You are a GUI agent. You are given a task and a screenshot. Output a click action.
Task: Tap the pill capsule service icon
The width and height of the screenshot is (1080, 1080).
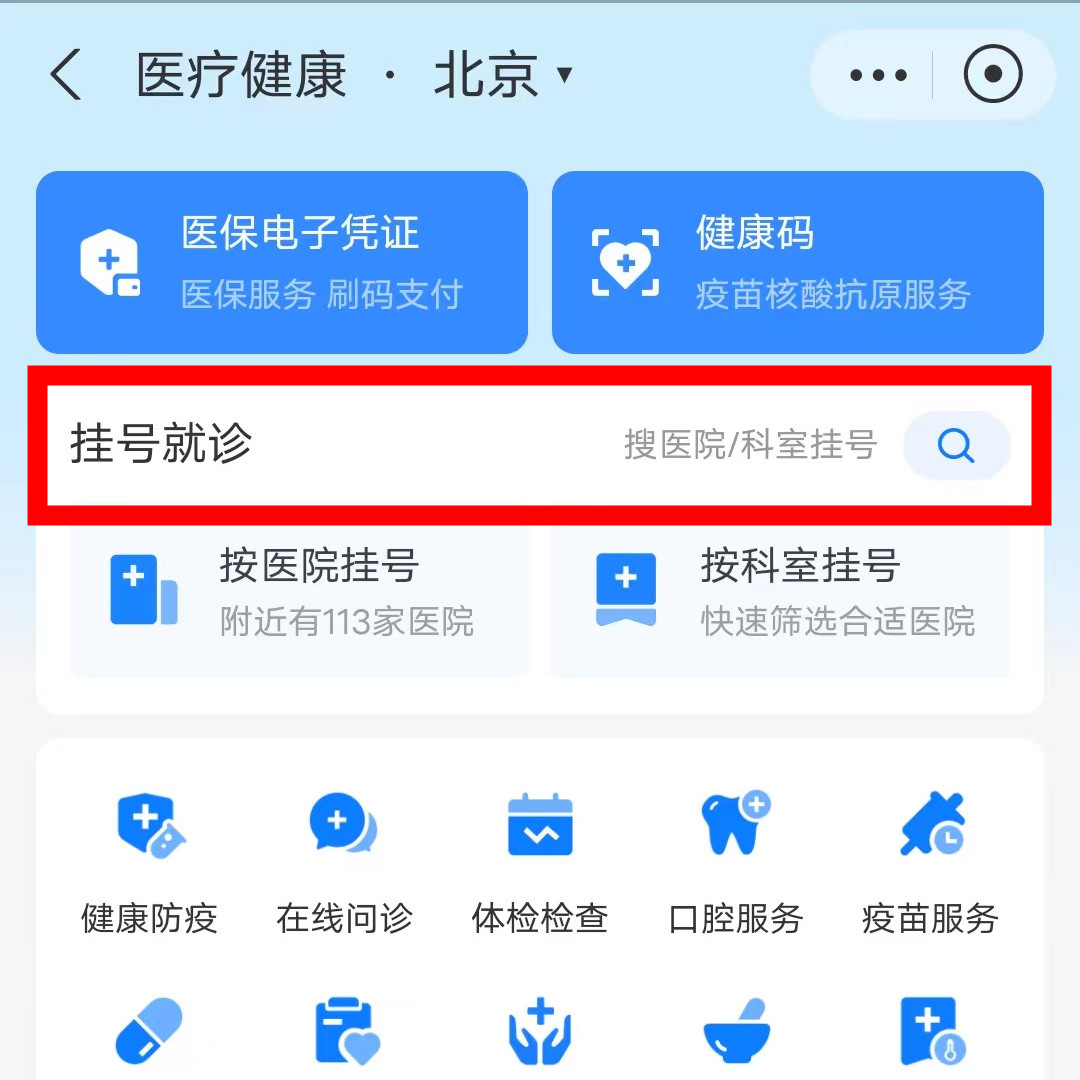click(149, 1030)
